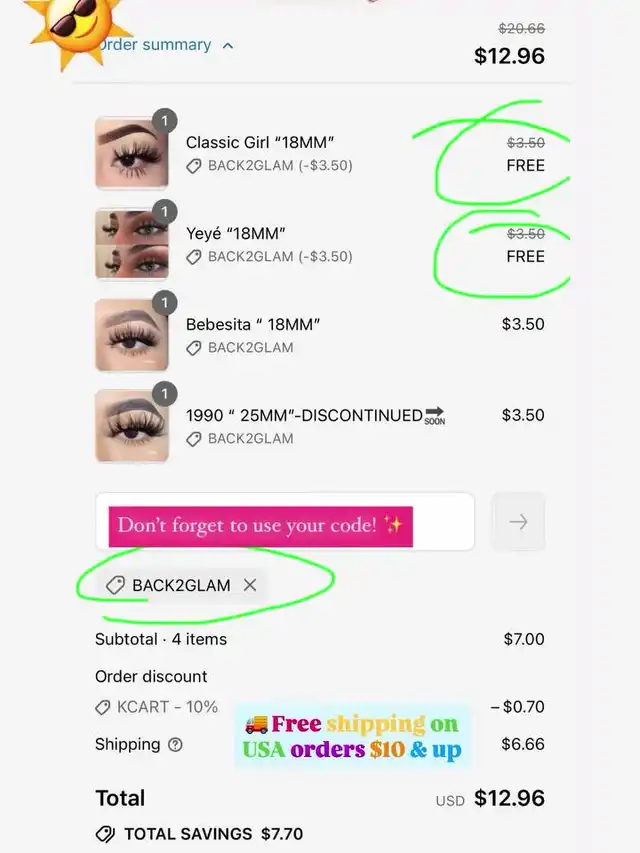Apply the discount code with the arrow button

point(518,522)
